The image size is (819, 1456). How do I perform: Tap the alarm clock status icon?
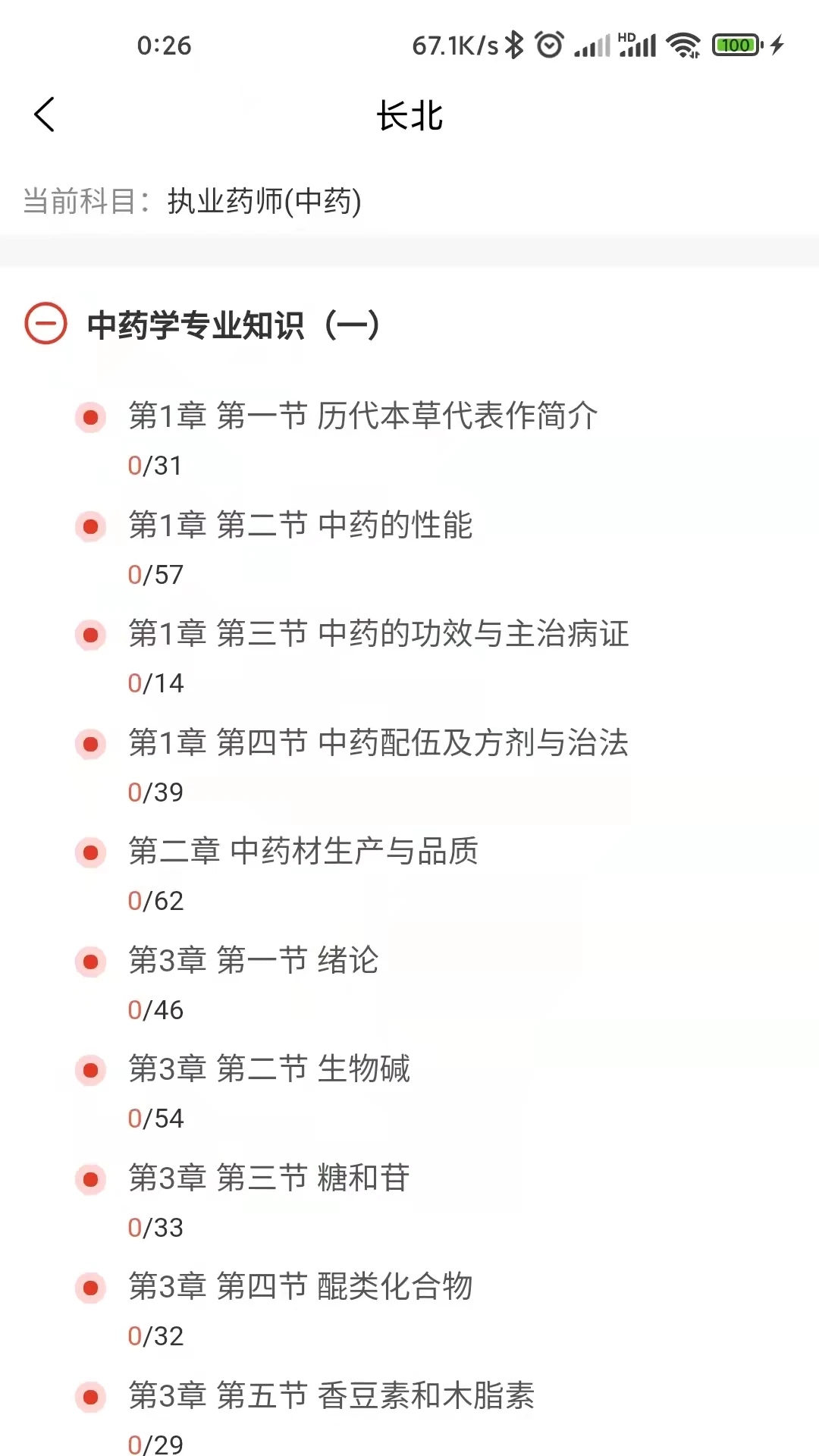548,45
